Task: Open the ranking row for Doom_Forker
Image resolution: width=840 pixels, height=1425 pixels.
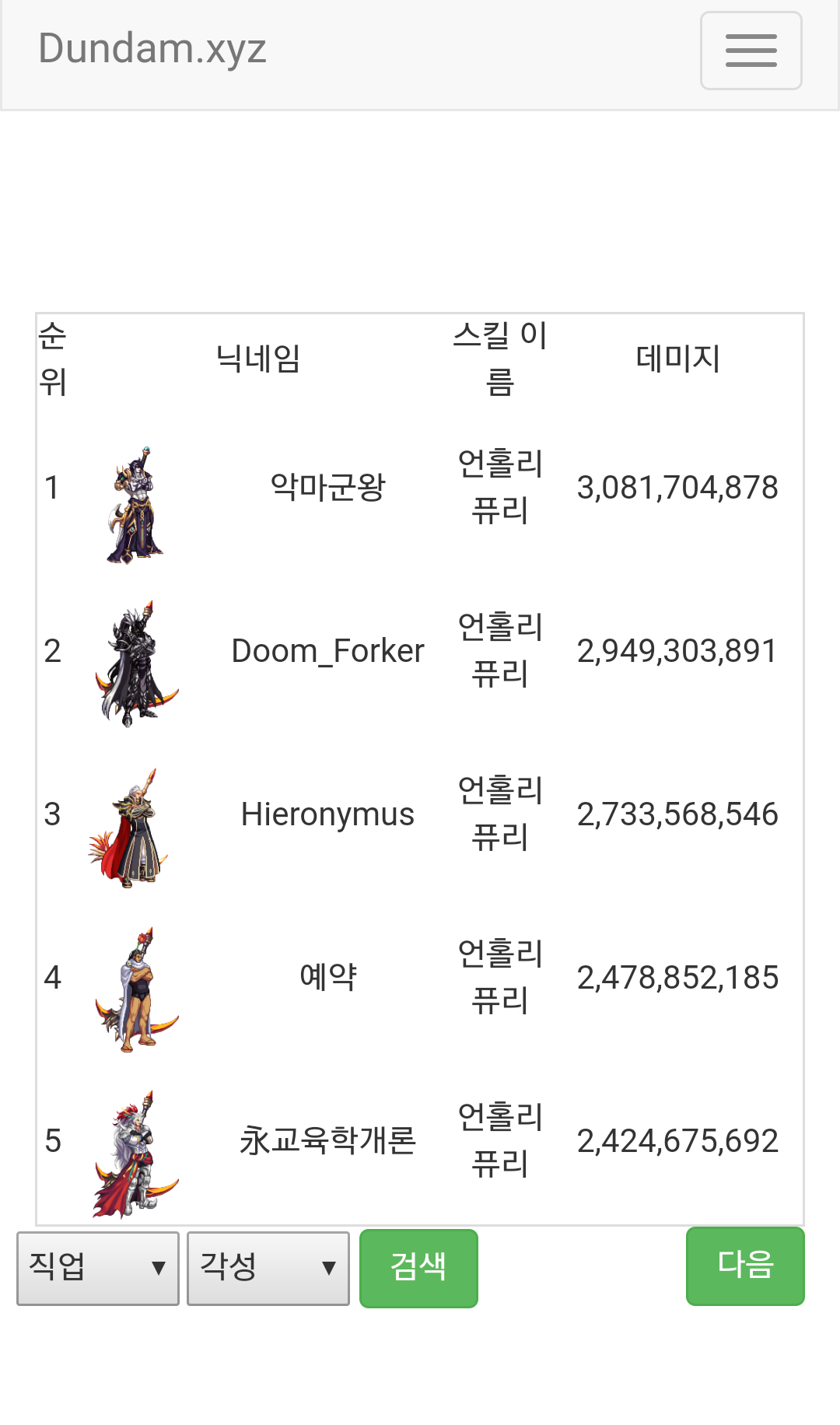Action: (420, 651)
